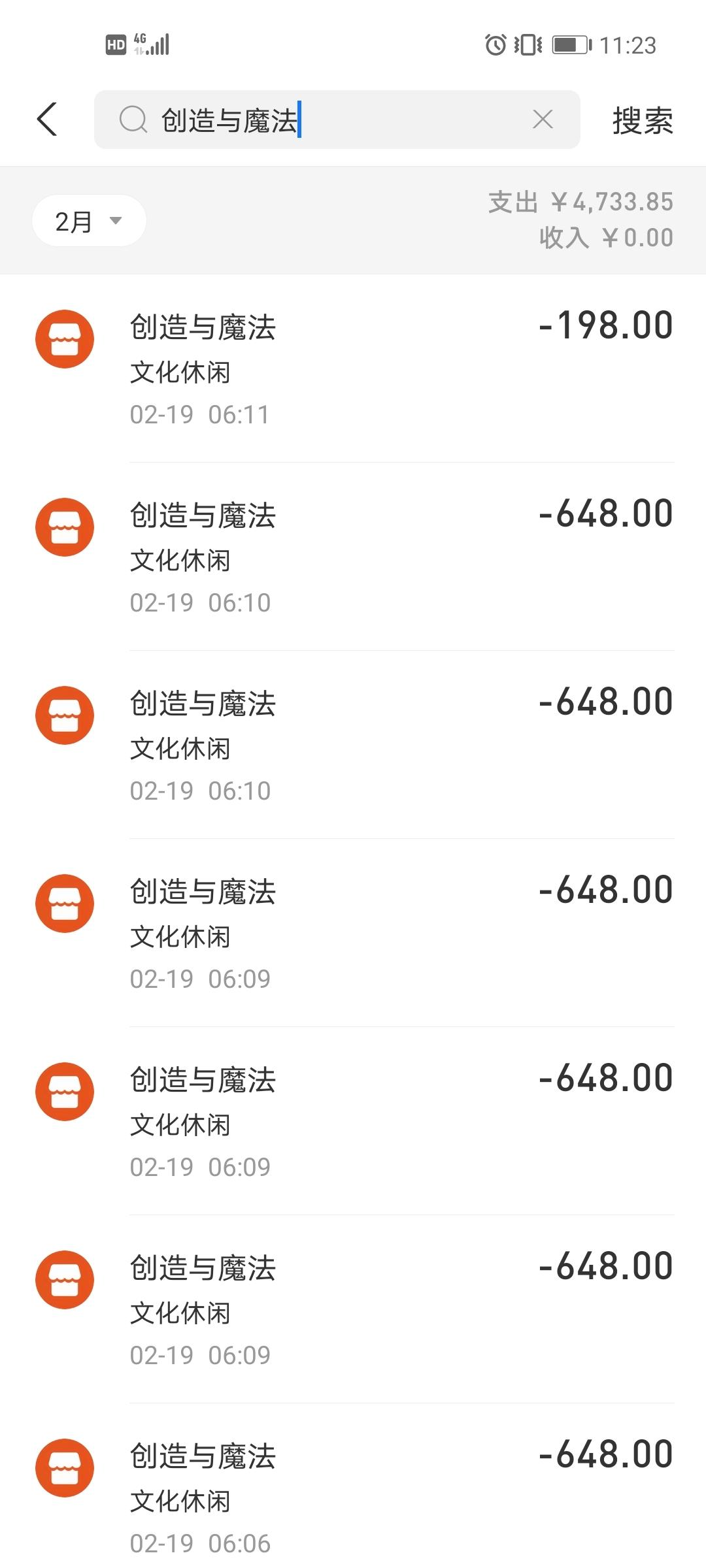Open the 2月 month dropdown

[x=89, y=221]
